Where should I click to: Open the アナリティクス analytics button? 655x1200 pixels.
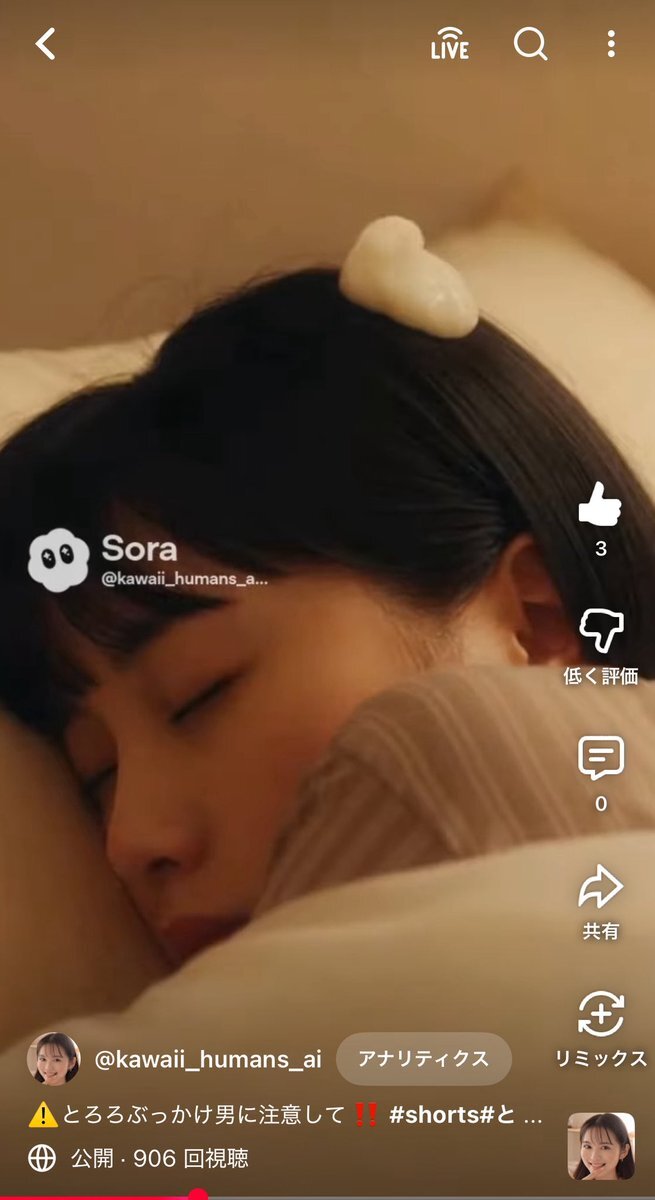pyautogui.click(x=423, y=1059)
